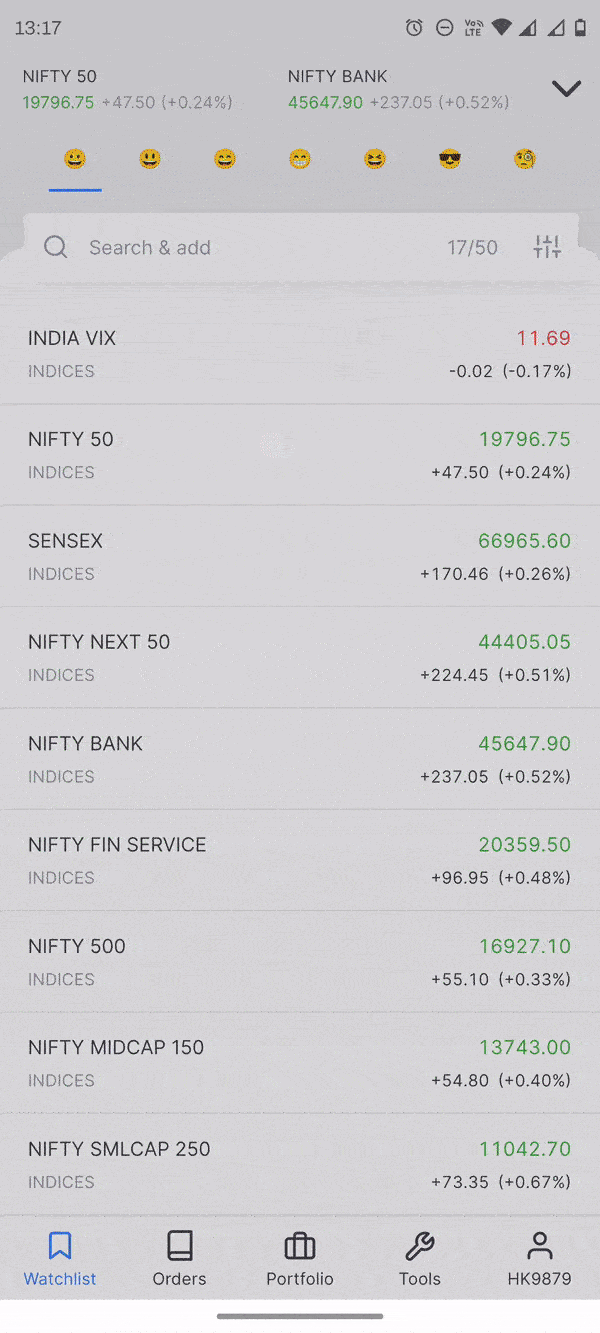Switch to the Orders tab

pos(180,1258)
